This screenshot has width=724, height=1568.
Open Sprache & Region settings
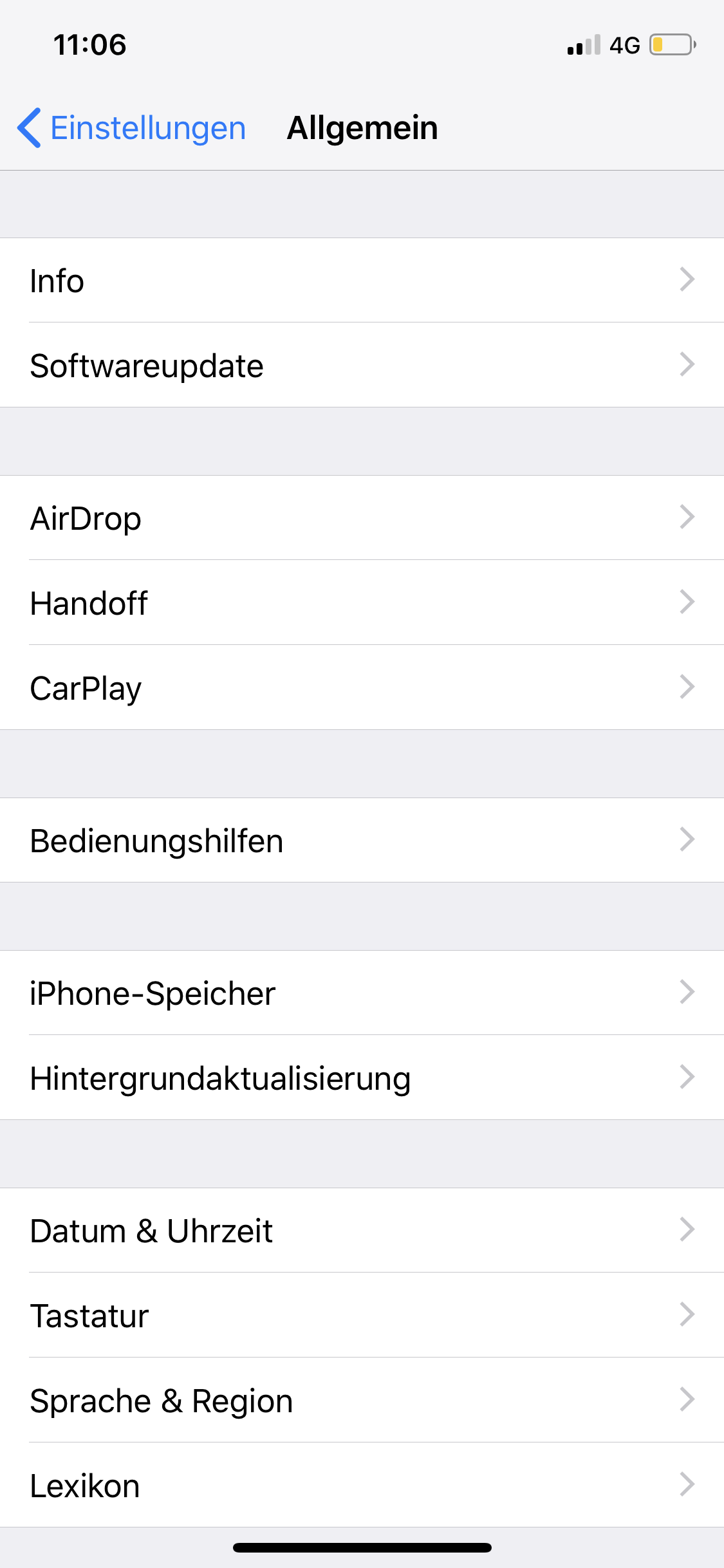362,1401
